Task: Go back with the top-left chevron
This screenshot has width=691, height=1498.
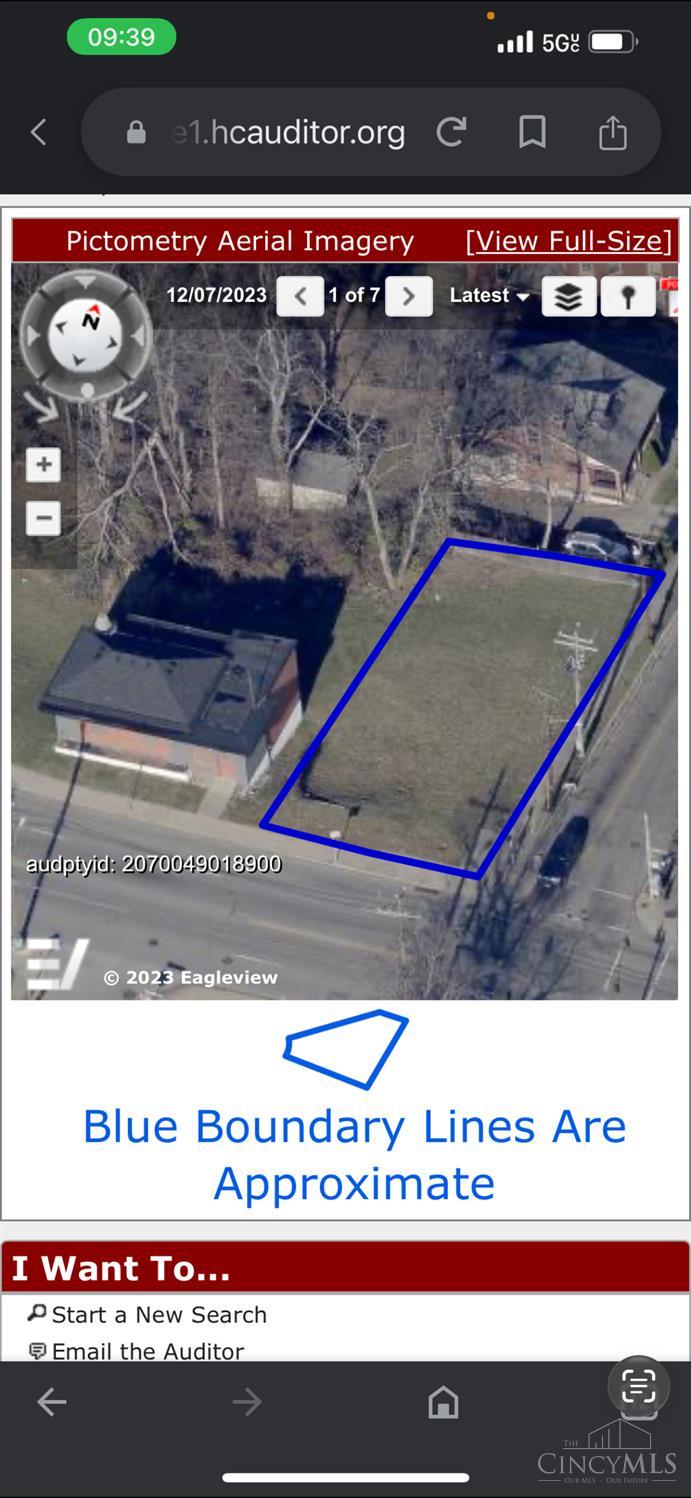Action: click(39, 132)
